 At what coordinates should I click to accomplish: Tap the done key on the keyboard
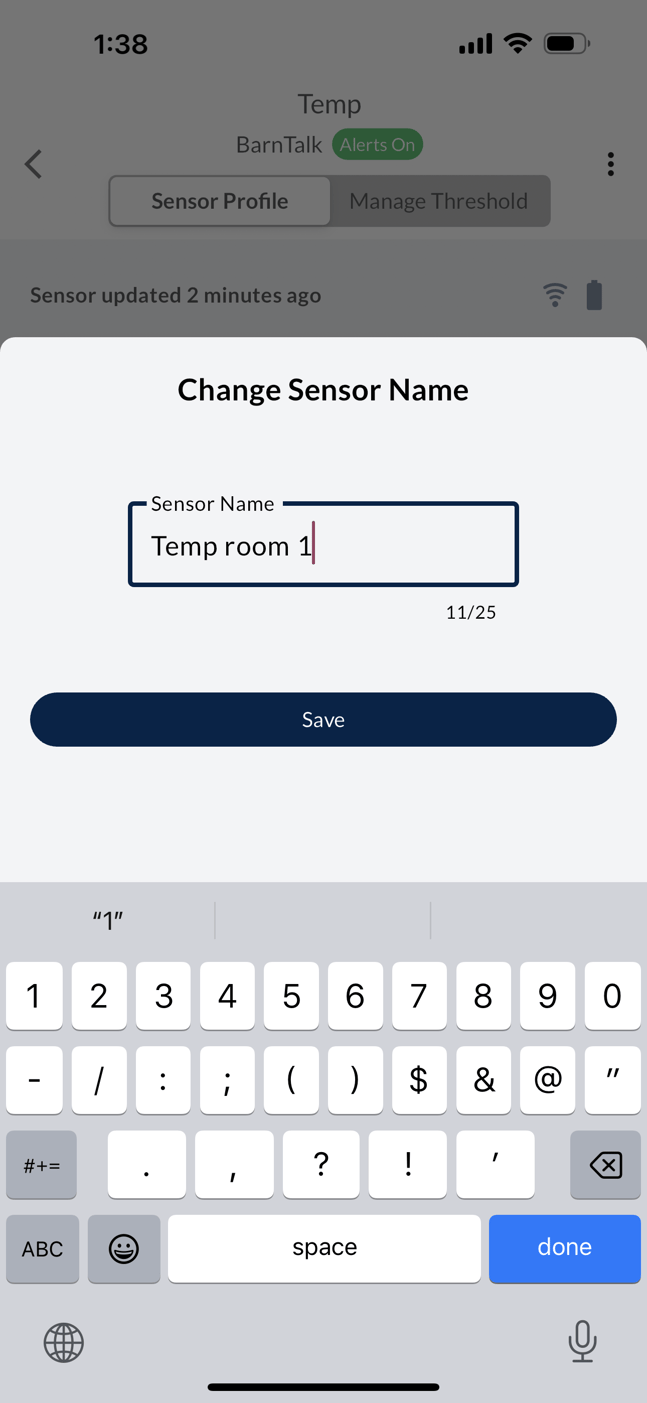point(564,1247)
